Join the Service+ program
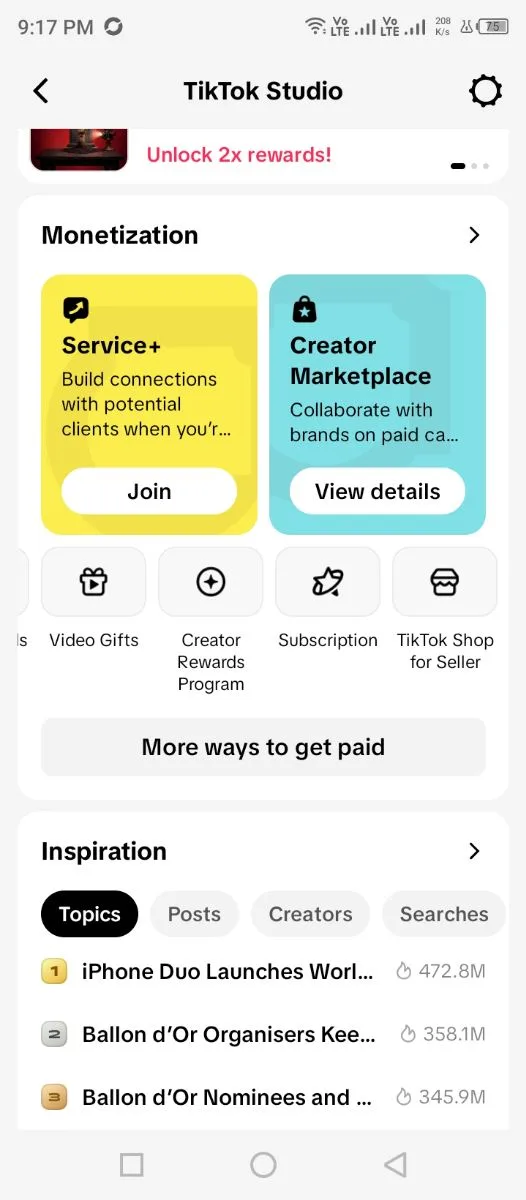Viewport: 526px width, 1200px height. [149, 491]
